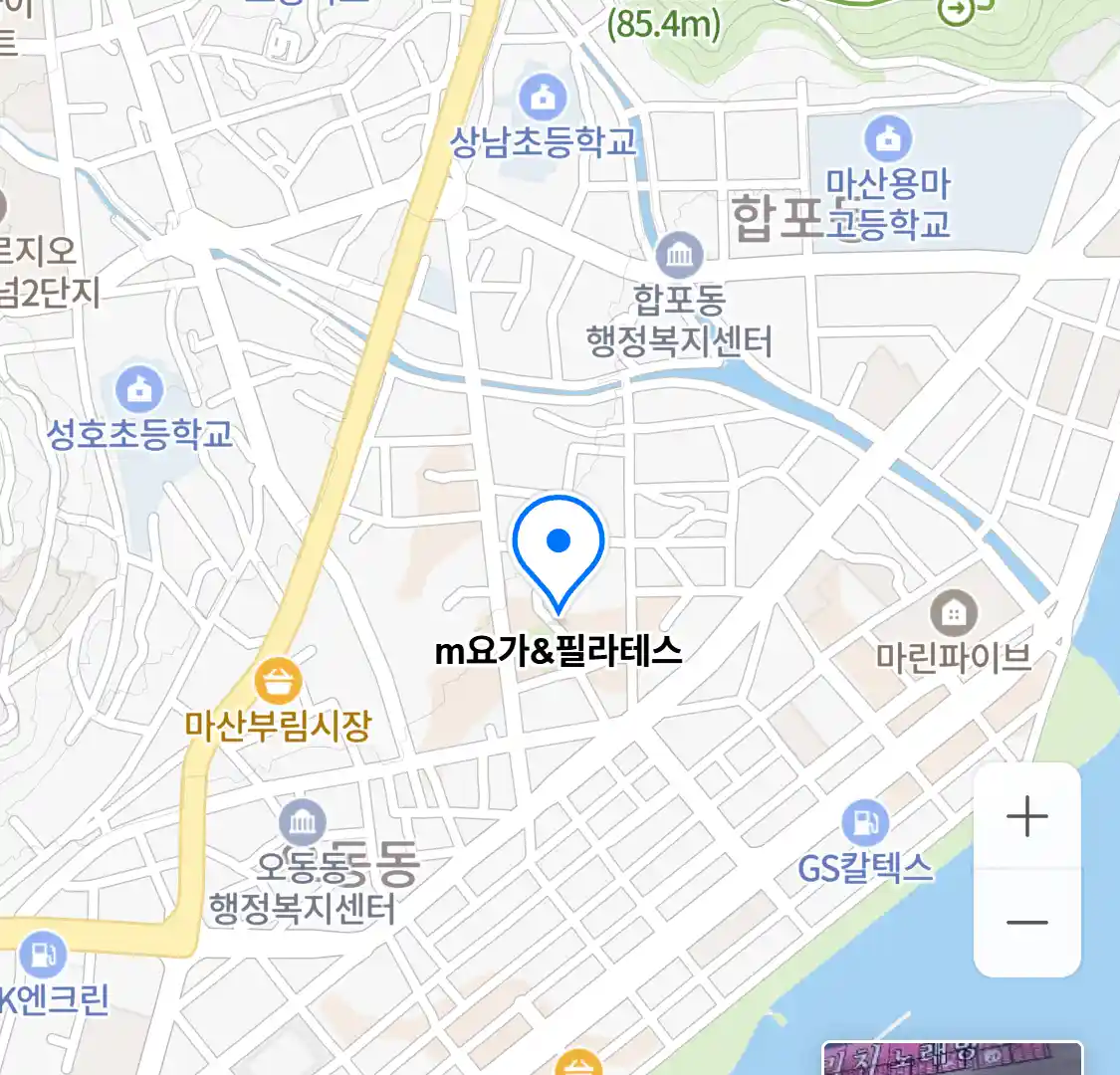The image size is (1120, 1075).
Task: Open the 합포동 행정복지센터 marker
Action: [680, 256]
